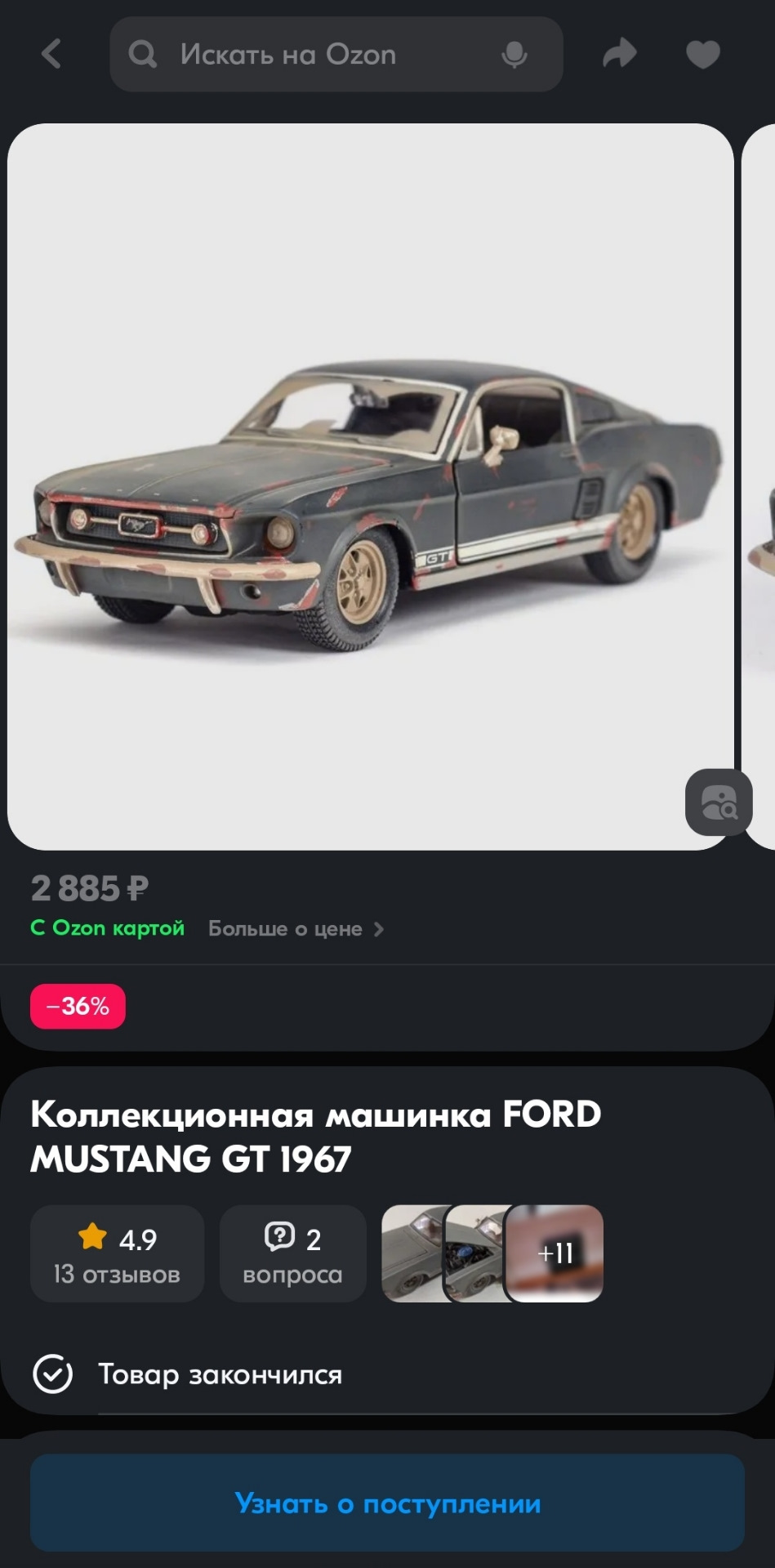Open "Больше о цене" price details

(296, 929)
